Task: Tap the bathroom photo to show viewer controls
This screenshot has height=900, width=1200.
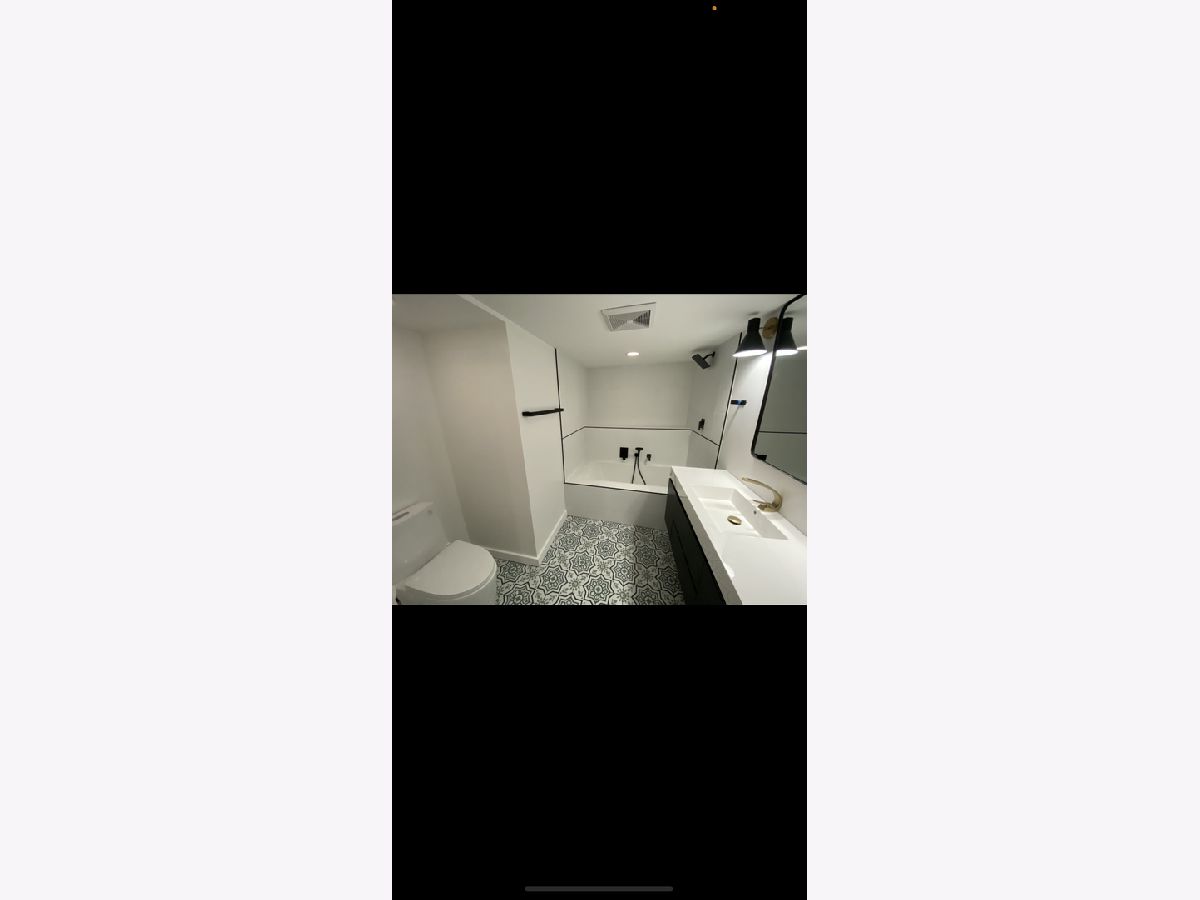Action: click(599, 449)
